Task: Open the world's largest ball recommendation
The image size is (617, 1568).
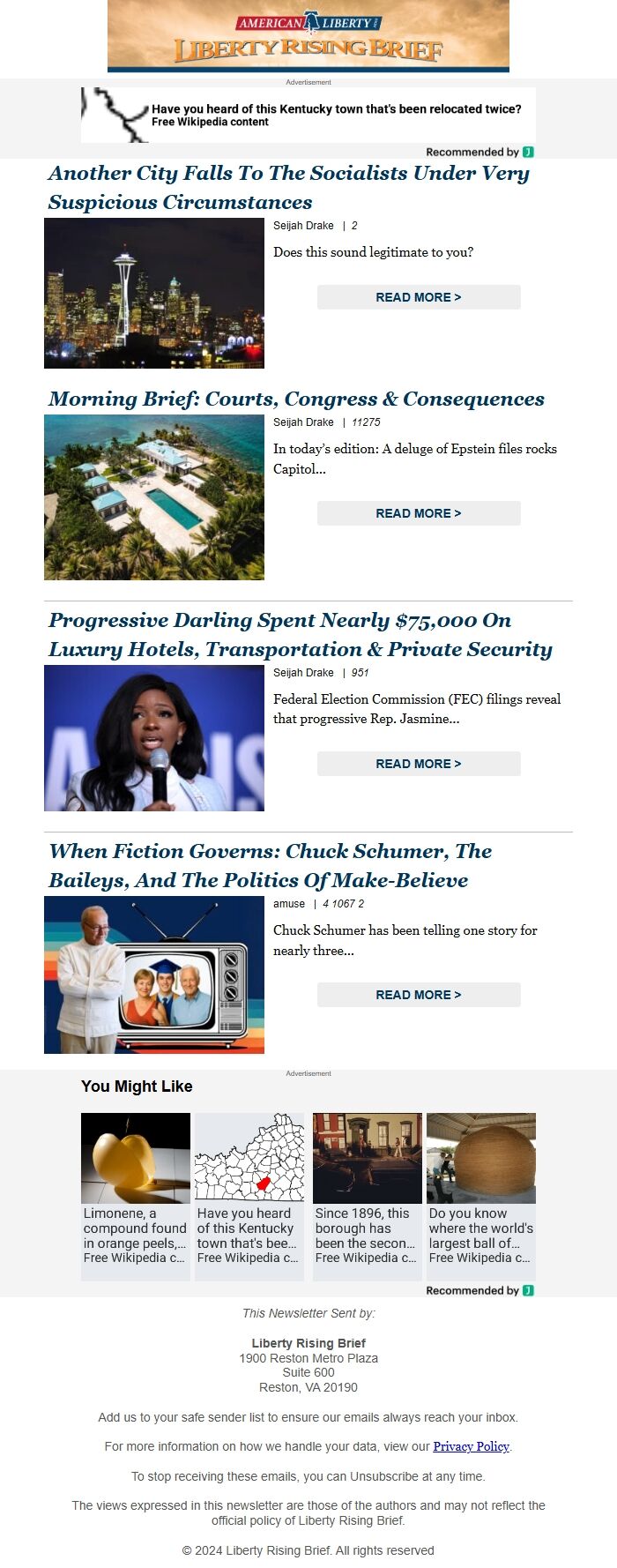Action: 481,1195
